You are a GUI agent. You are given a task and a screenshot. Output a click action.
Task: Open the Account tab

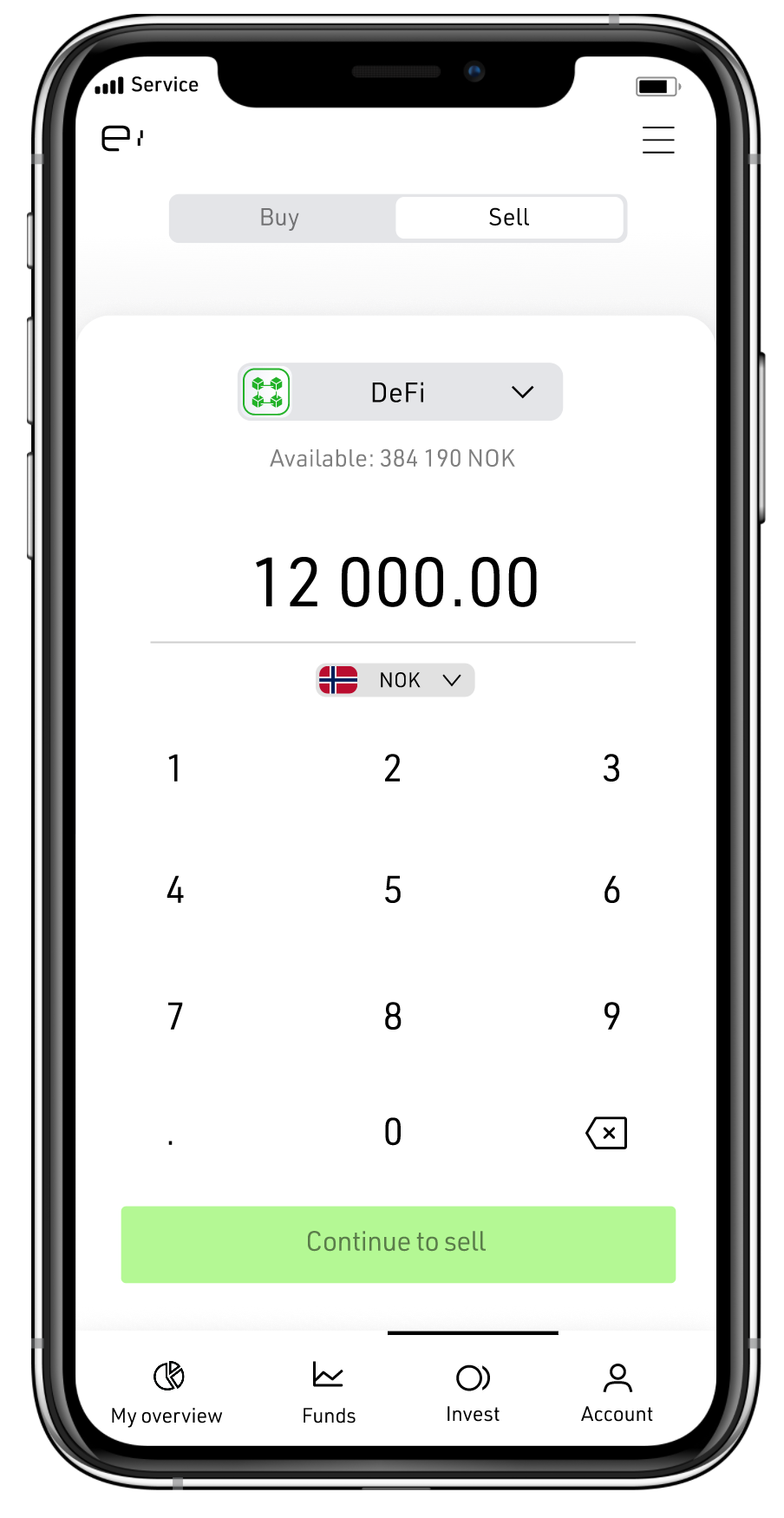click(x=617, y=1393)
